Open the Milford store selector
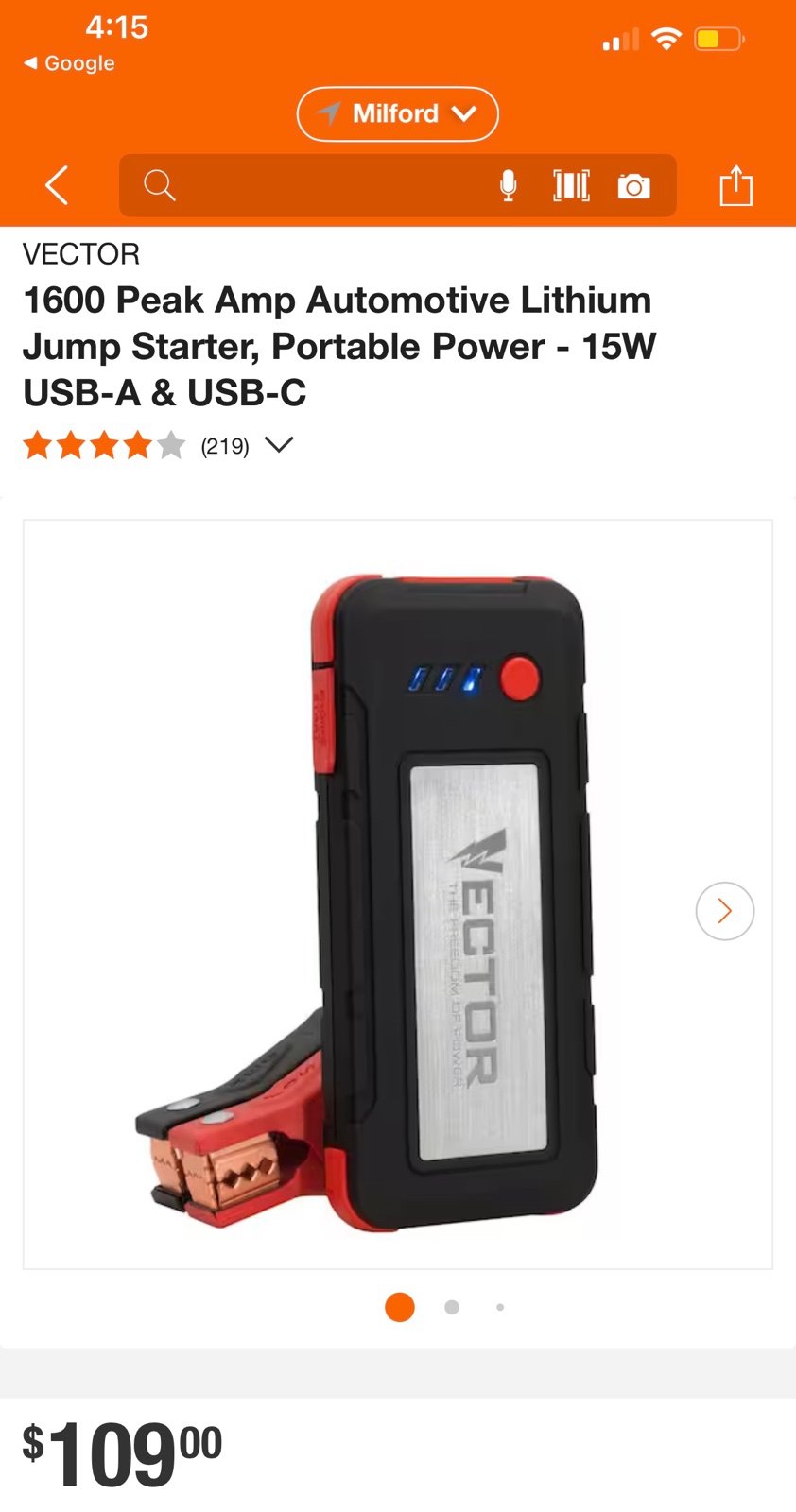Viewport: 796px width, 1512px height. pos(397,114)
